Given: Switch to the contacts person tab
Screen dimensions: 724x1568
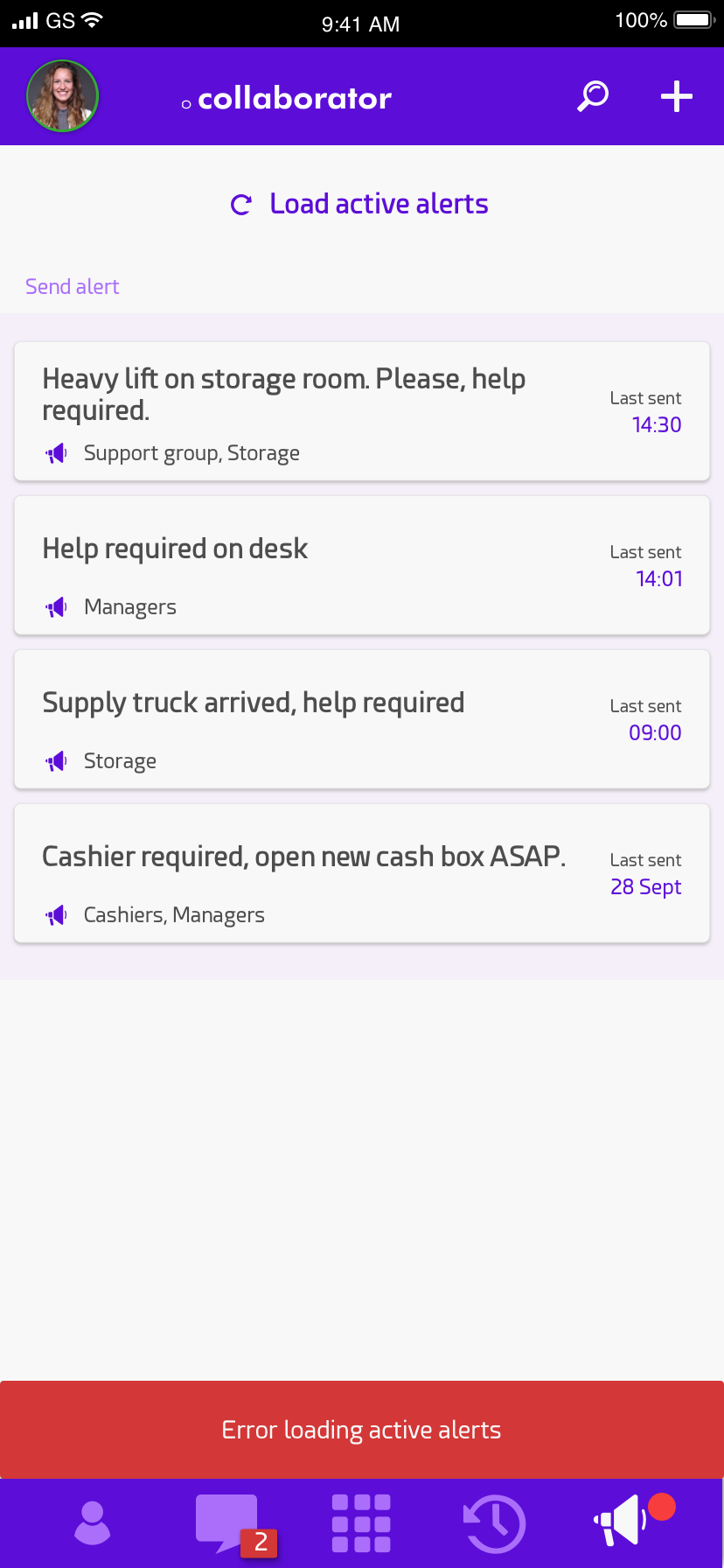Looking at the screenshot, I should (93, 1522).
